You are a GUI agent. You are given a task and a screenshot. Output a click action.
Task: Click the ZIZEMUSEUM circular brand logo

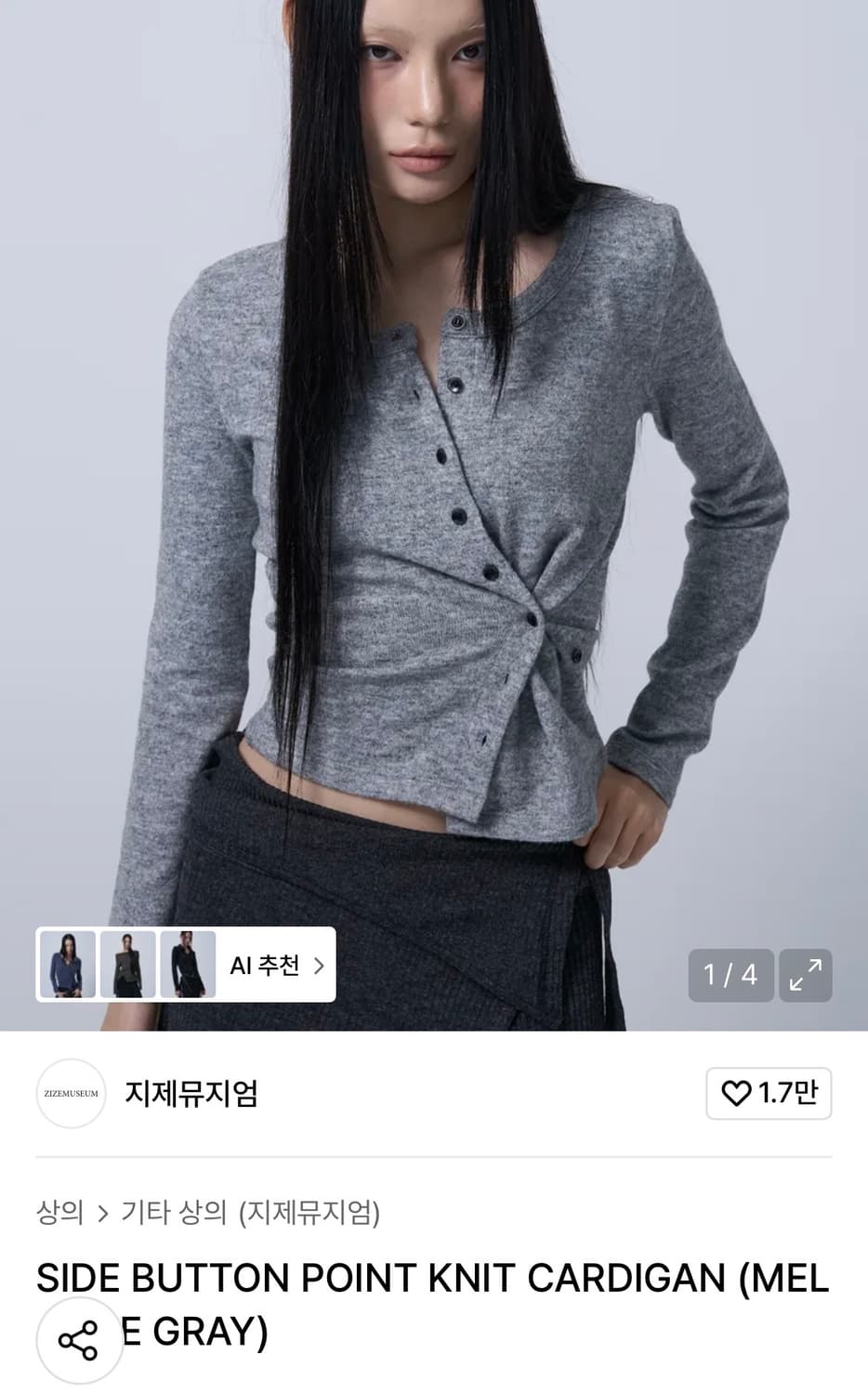pyautogui.click(x=72, y=1095)
